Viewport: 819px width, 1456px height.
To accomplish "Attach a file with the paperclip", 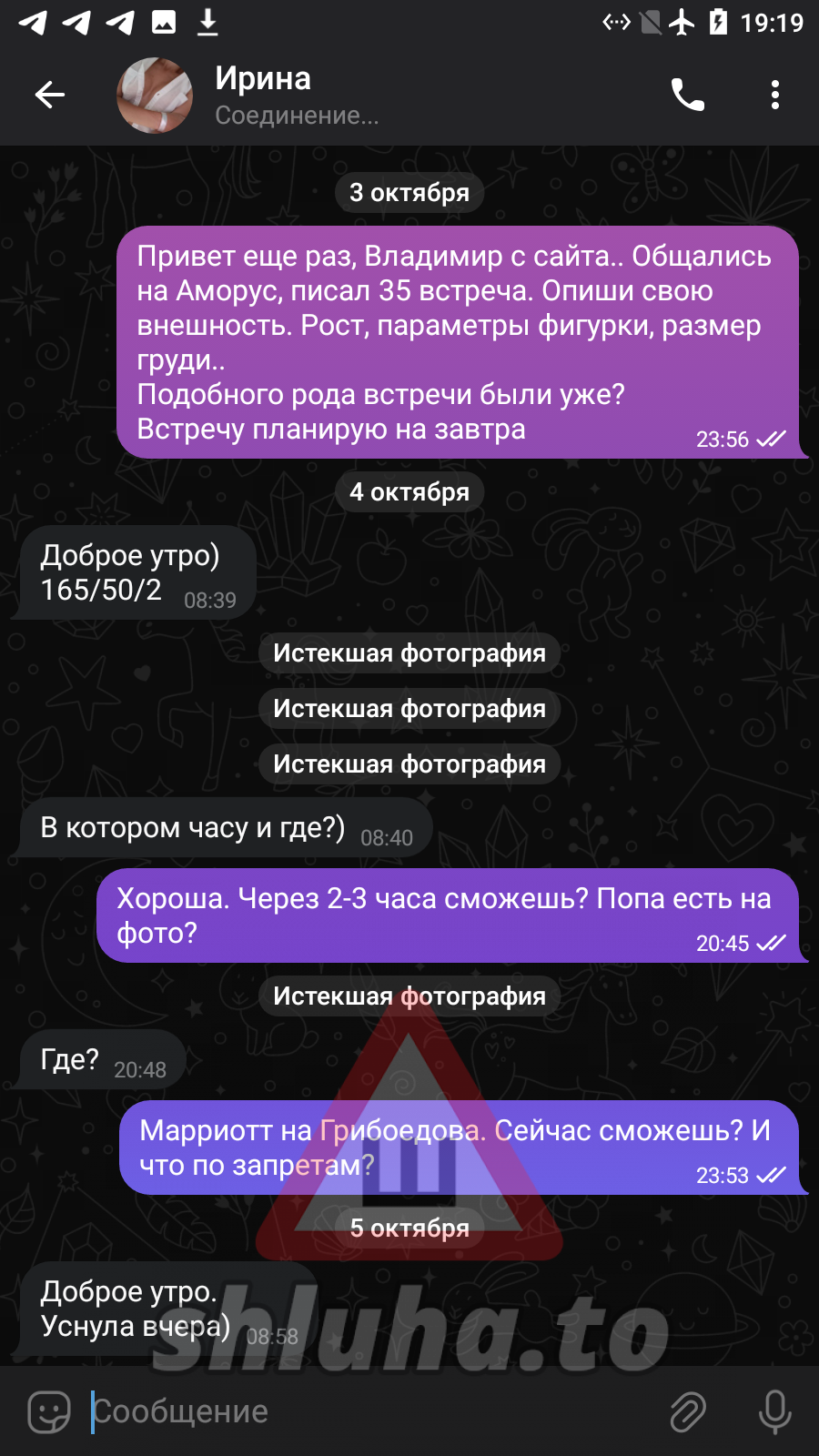I will 688,1411.
